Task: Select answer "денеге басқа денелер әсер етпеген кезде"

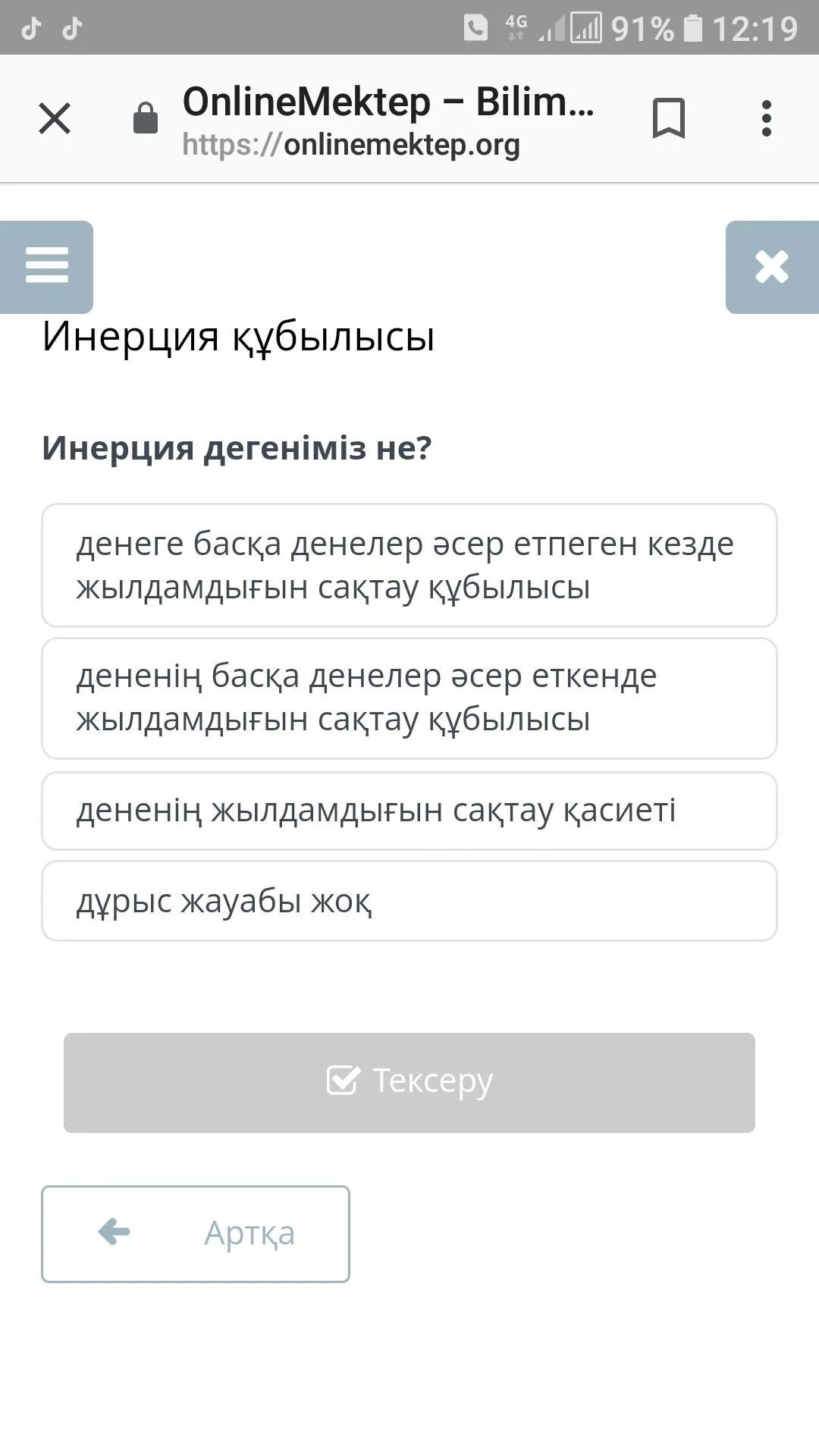Action: 409,565
